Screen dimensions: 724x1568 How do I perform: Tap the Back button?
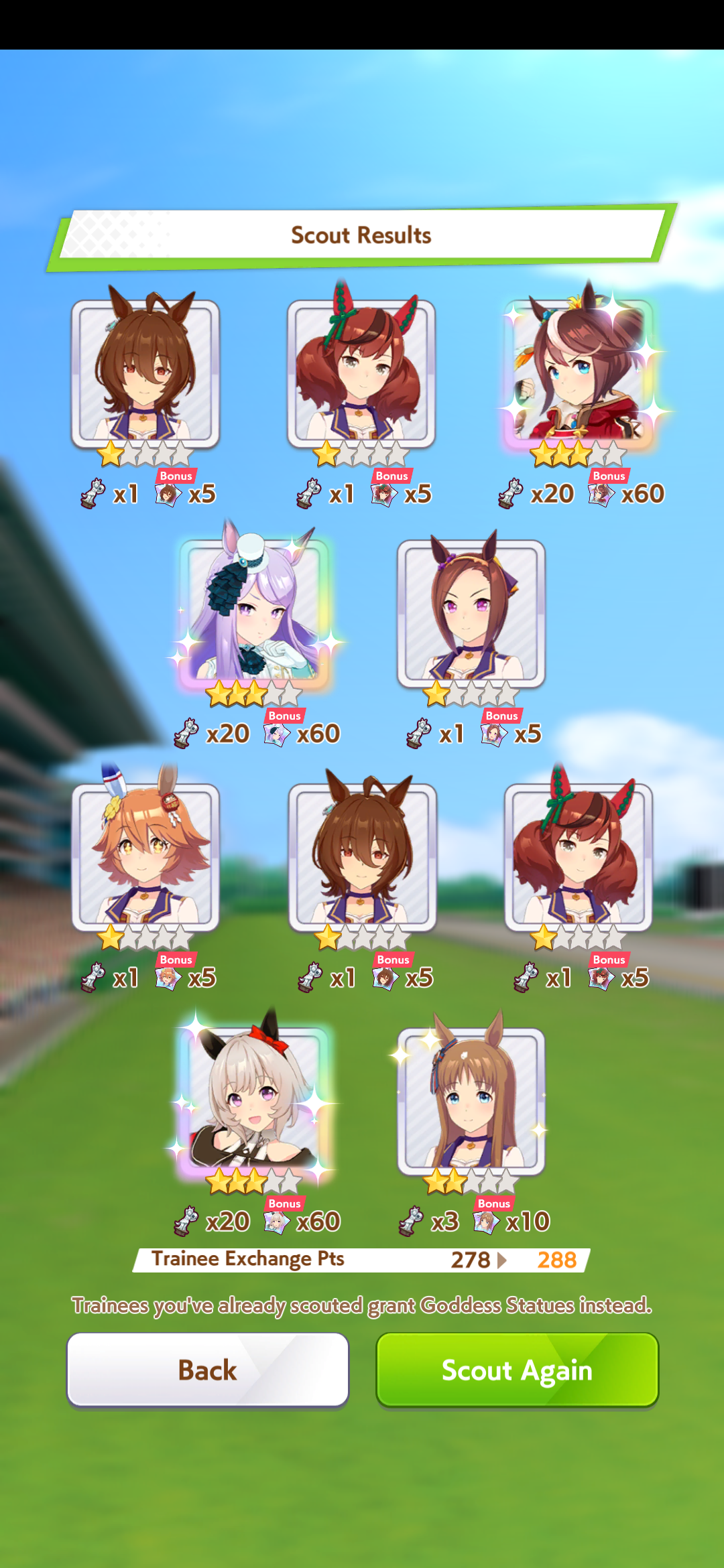coord(208,1370)
